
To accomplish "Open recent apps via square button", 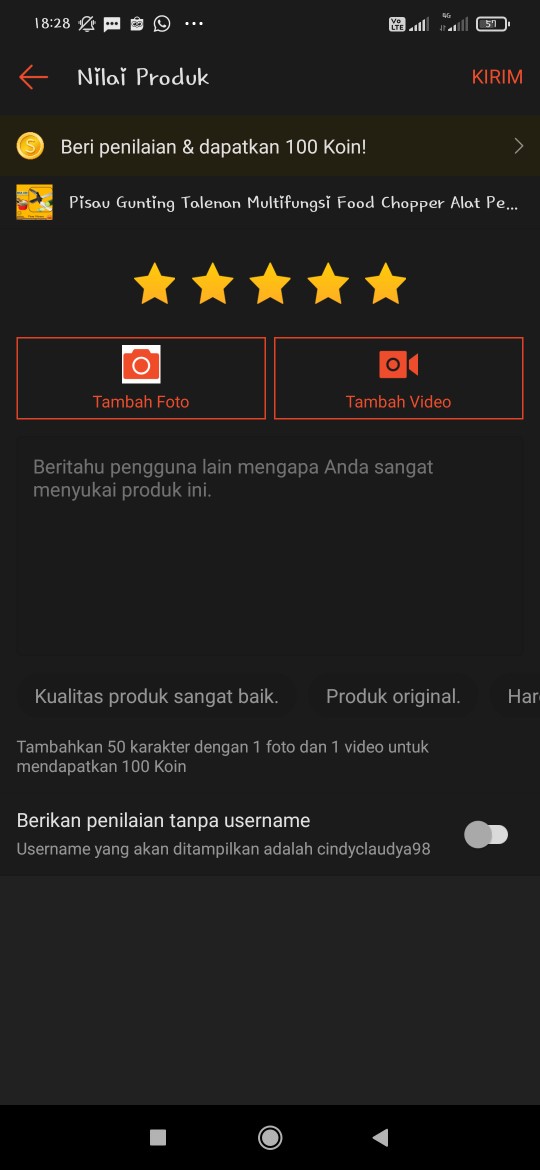I will coord(158,1137).
